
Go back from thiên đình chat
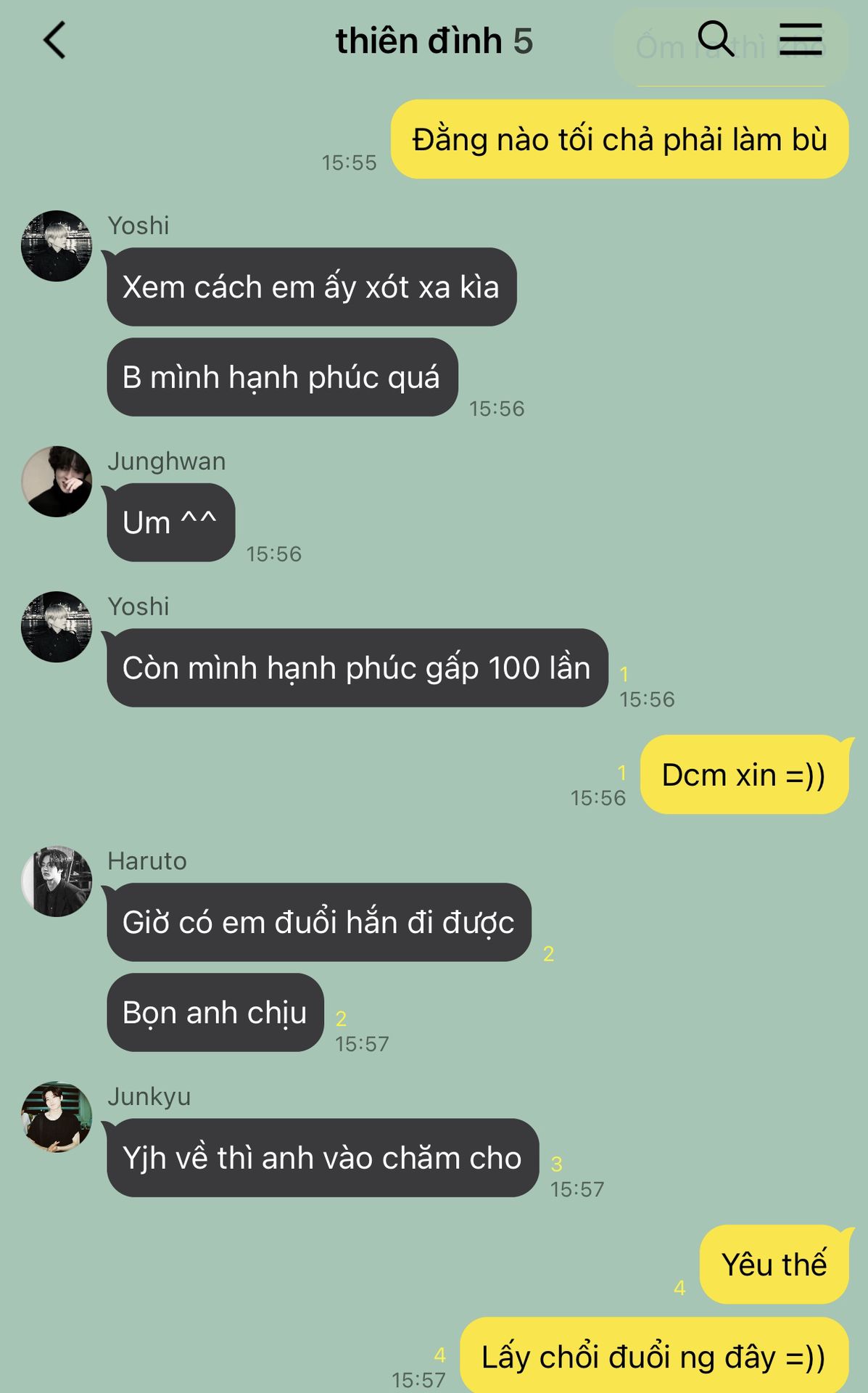click(54, 40)
